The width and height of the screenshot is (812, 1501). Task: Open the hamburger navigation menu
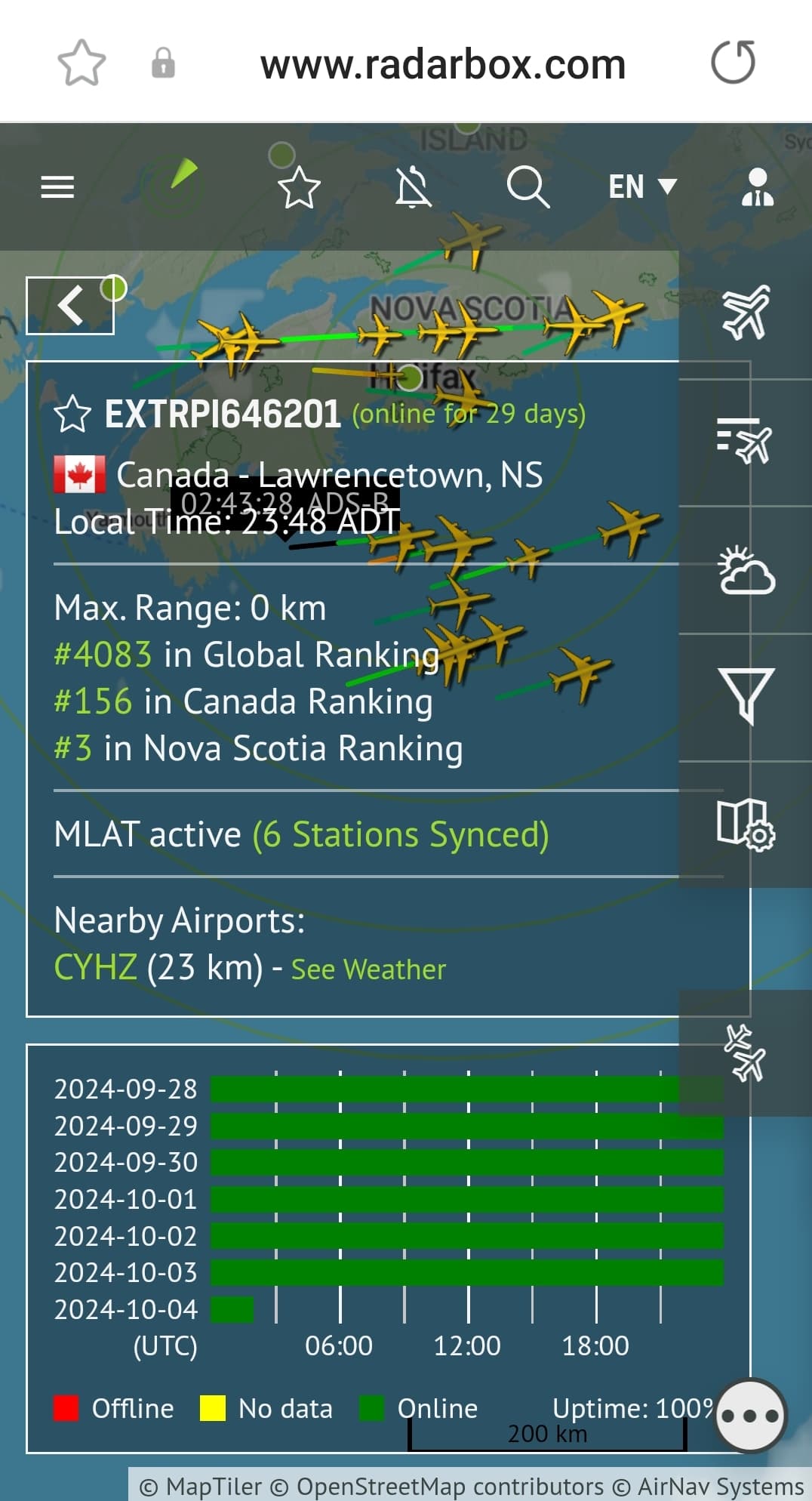(56, 186)
